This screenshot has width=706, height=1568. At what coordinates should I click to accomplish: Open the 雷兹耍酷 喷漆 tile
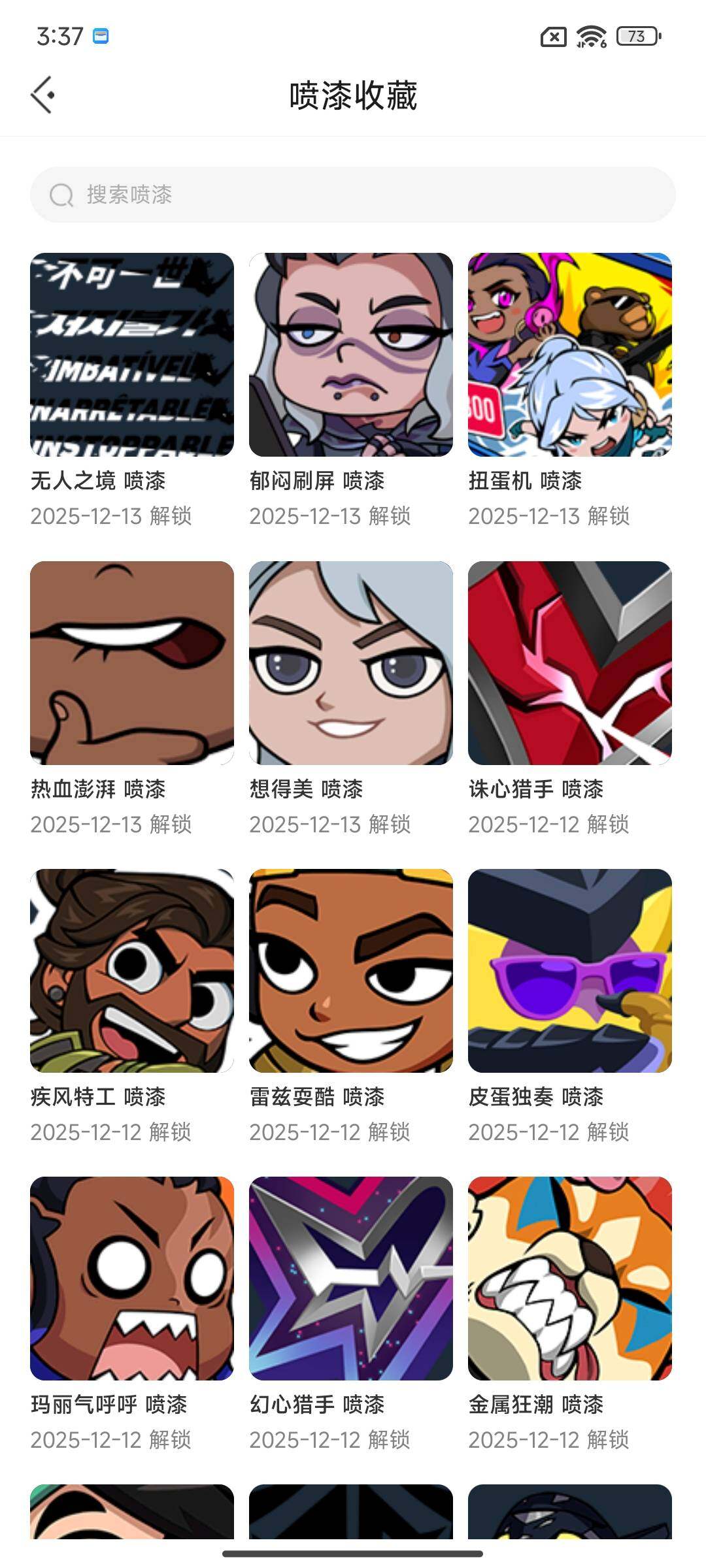tap(351, 971)
